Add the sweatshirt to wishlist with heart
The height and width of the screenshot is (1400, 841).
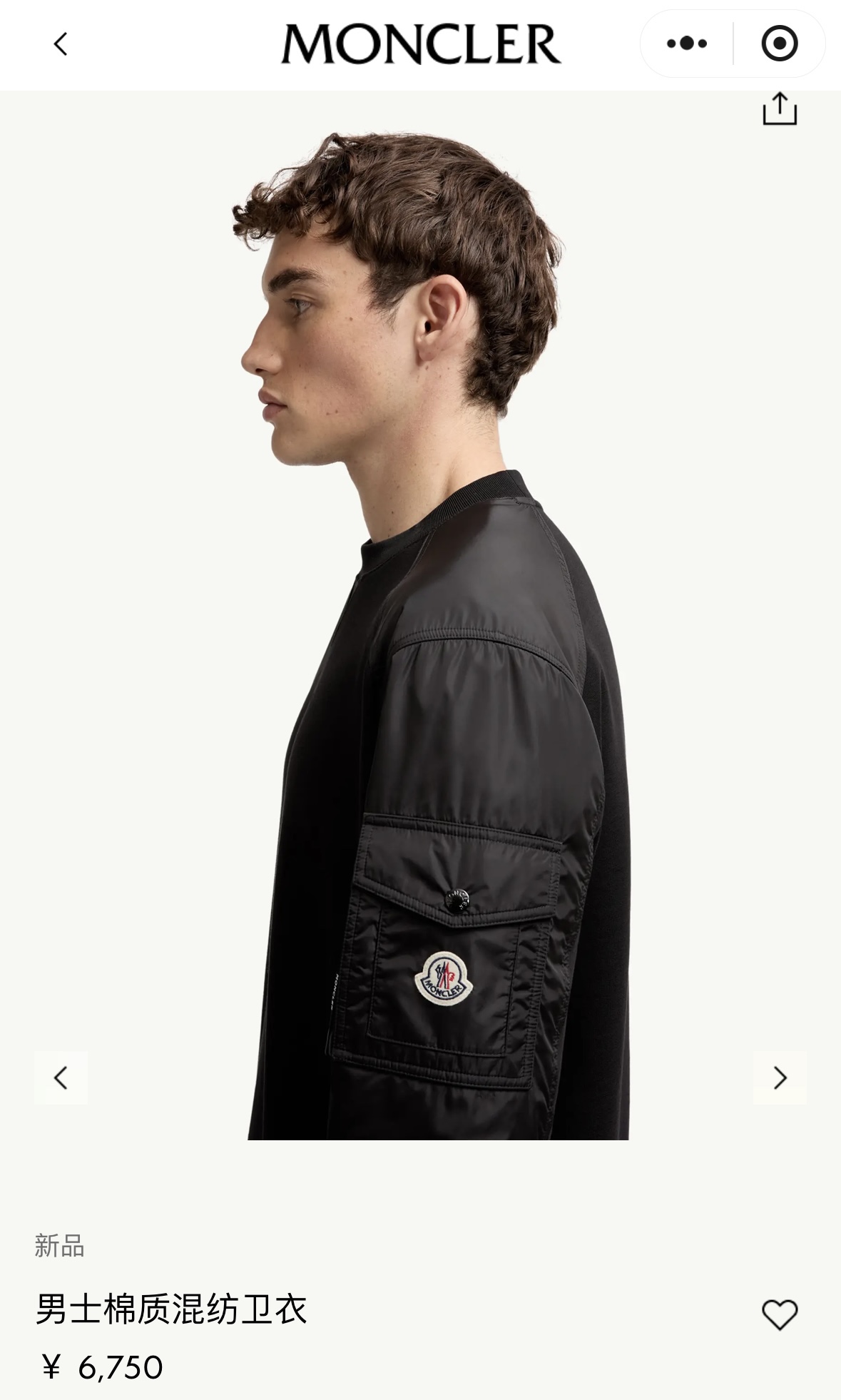(x=780, y=1314)
